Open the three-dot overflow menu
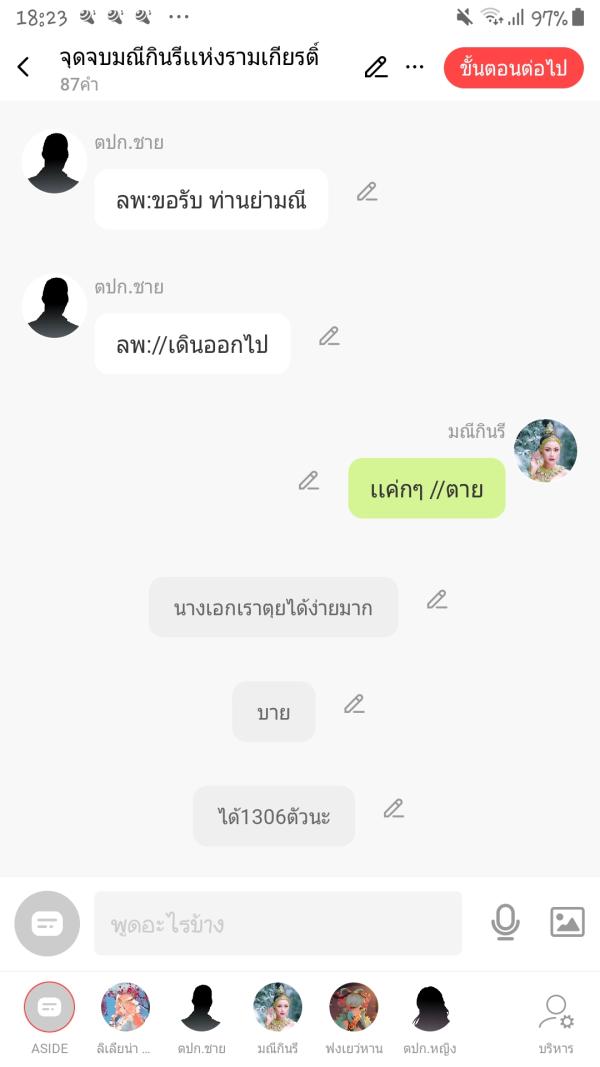 pyautogui.click(x=414, y=67)
